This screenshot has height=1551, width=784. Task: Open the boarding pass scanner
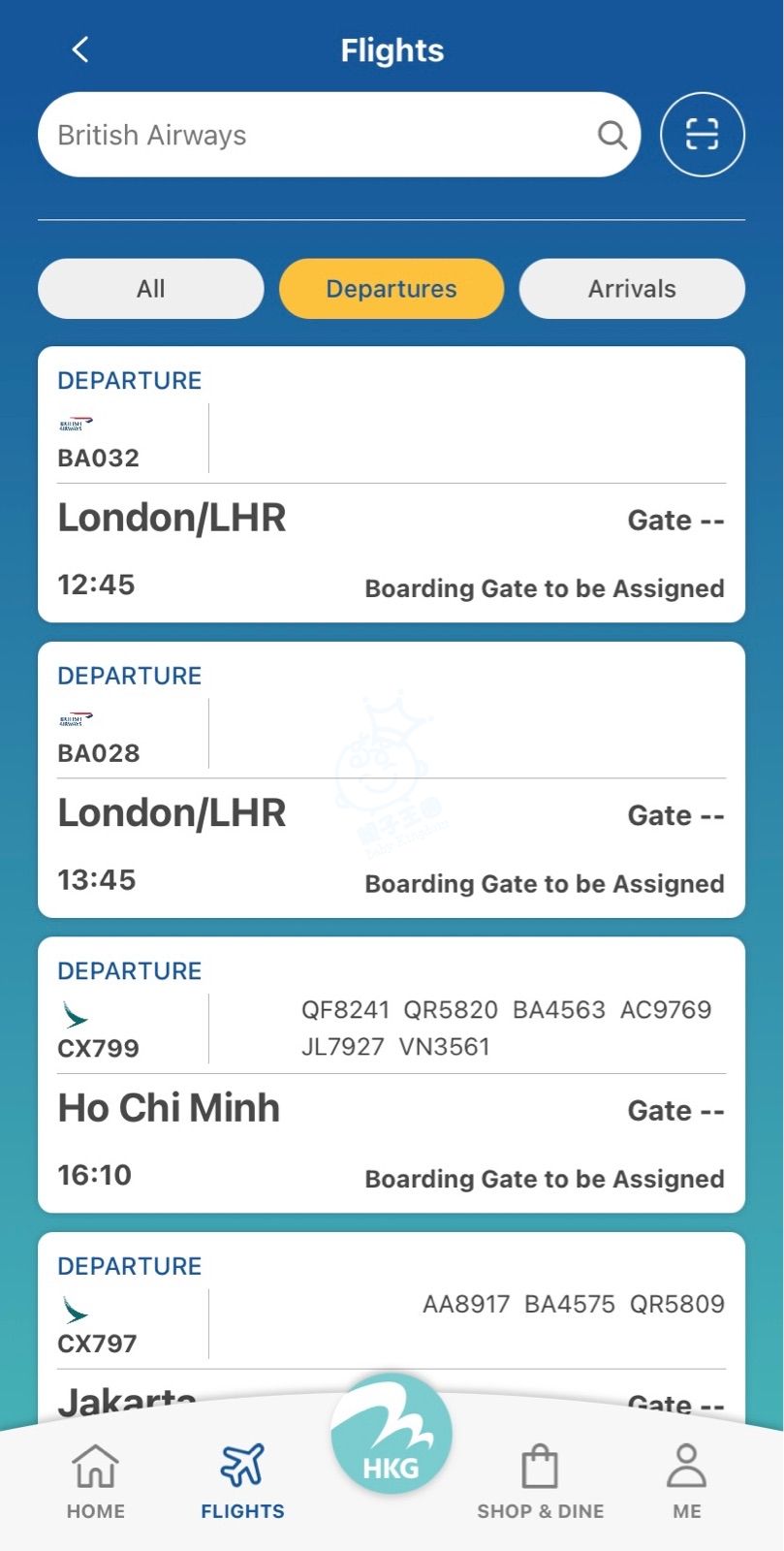[703, 134]
